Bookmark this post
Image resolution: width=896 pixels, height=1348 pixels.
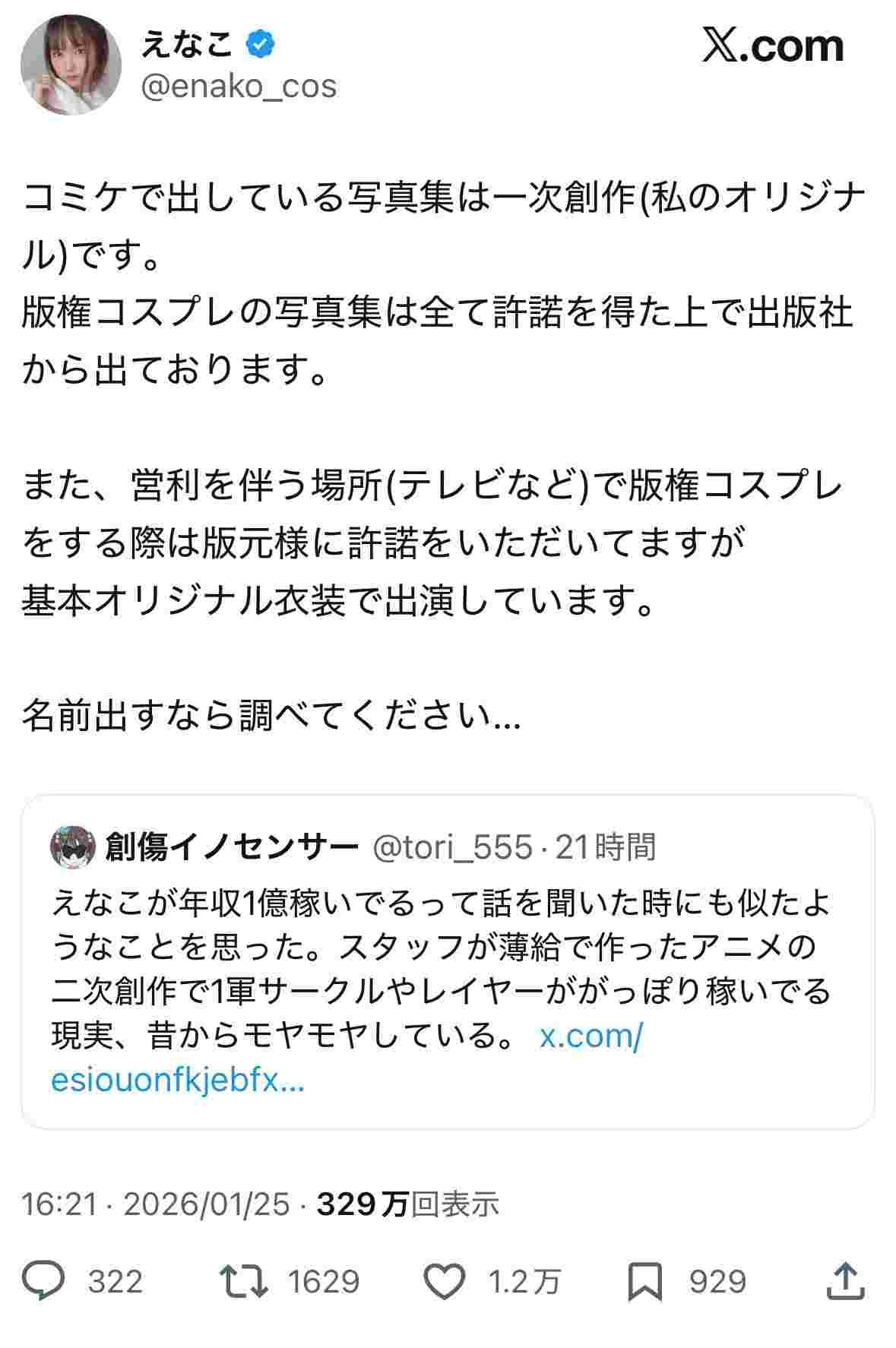coord(644,1281)
